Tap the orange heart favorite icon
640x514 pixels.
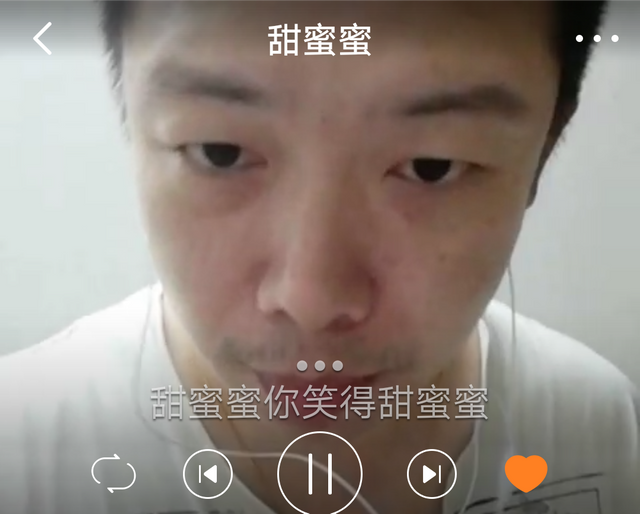(x=526, y=473)
